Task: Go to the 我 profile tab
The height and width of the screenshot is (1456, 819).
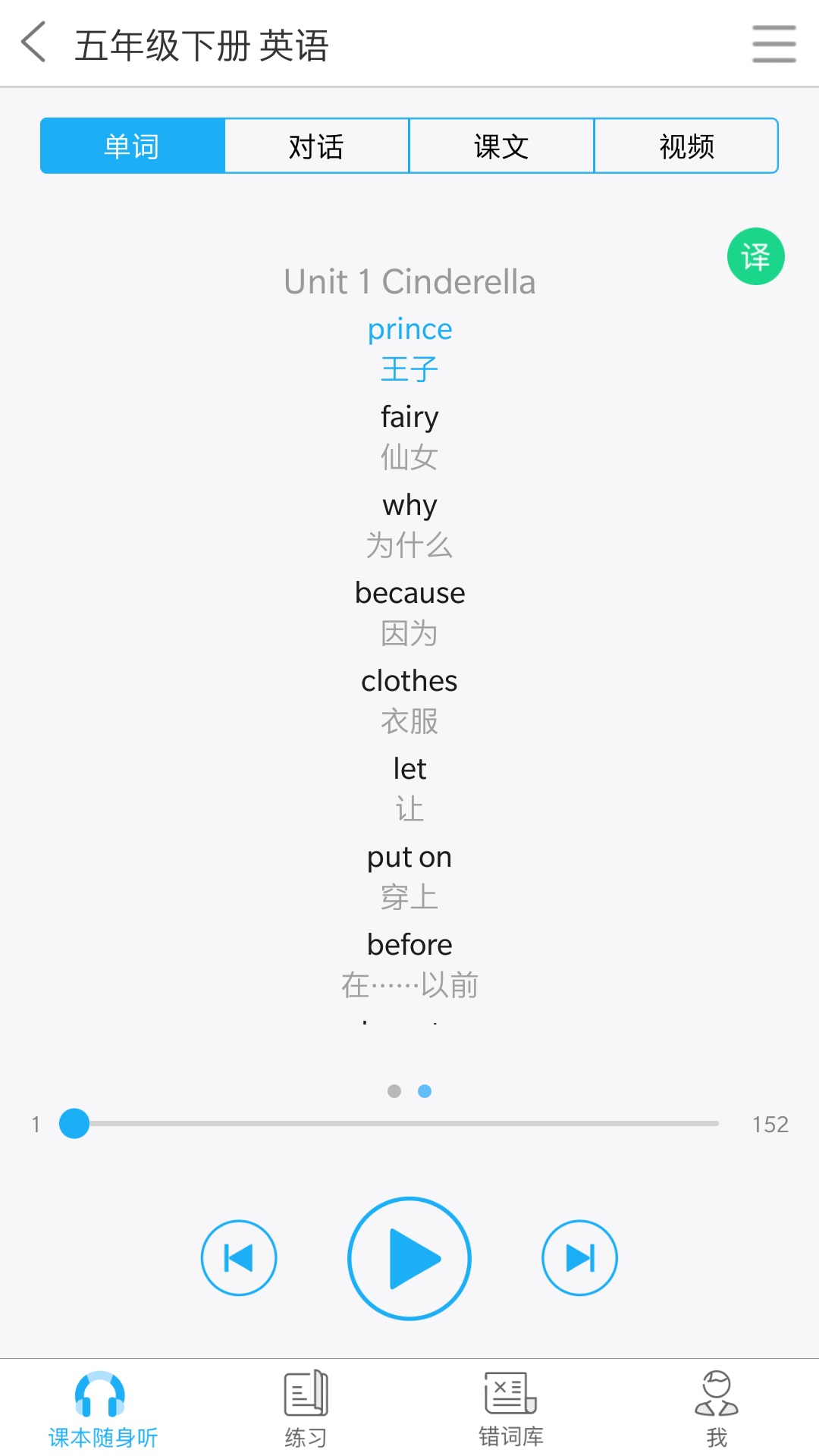Action: (716, 1409)
